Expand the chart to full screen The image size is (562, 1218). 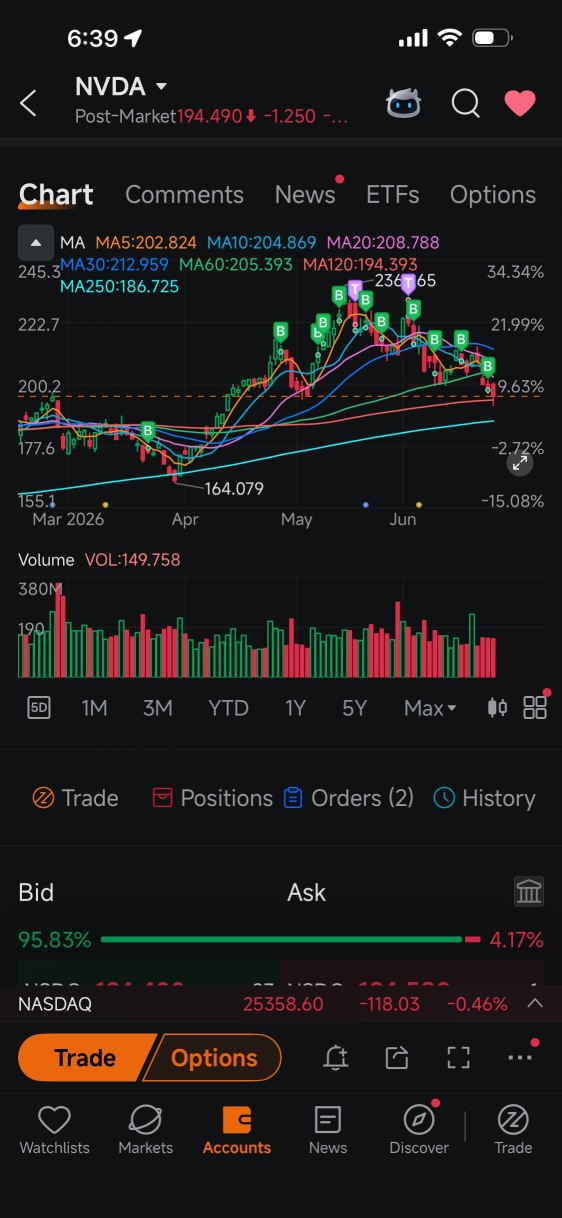point(520,463)
